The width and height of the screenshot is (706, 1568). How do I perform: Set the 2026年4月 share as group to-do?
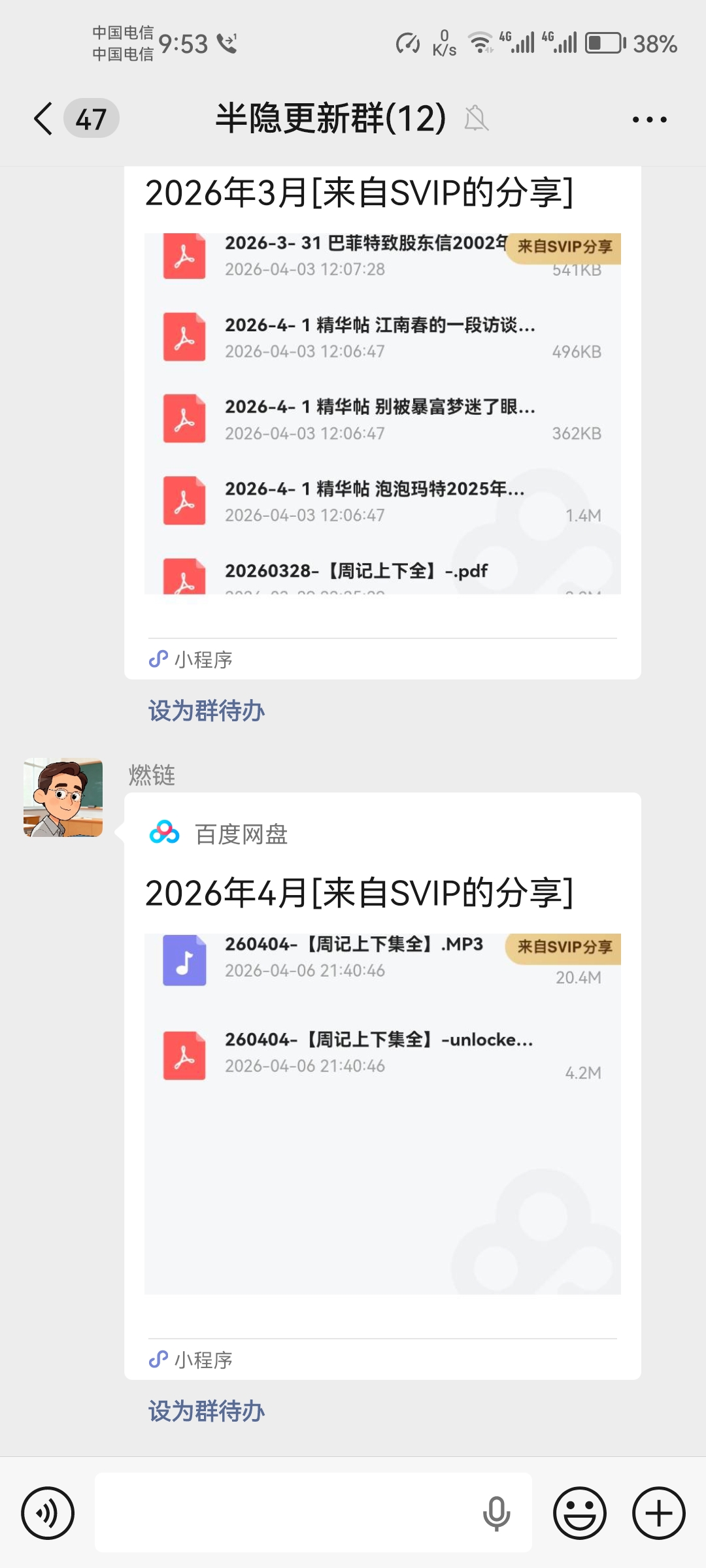coord(206,1411)
